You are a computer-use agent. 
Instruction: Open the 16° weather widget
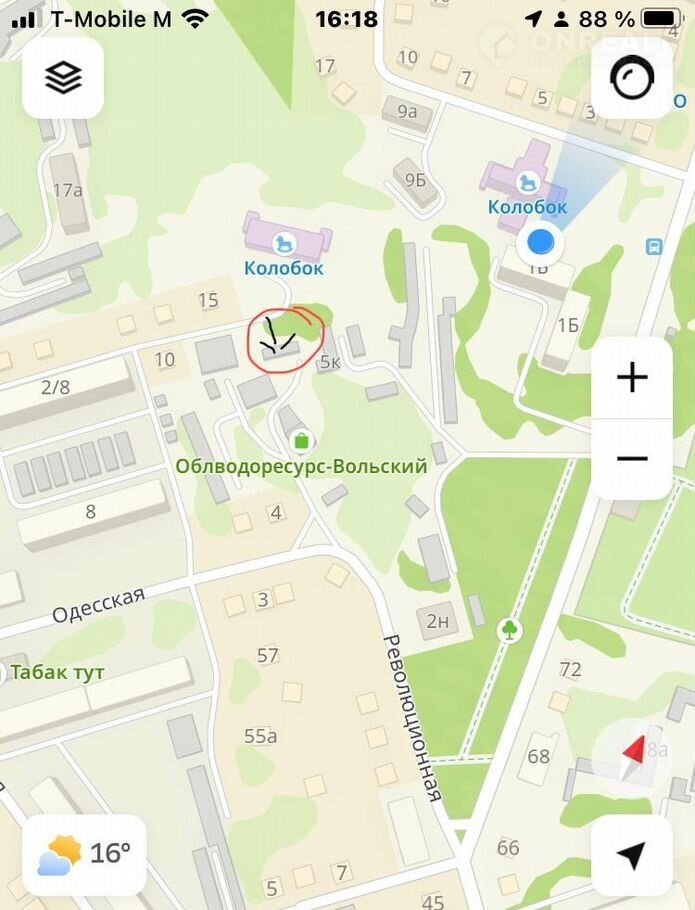(84, 854)
